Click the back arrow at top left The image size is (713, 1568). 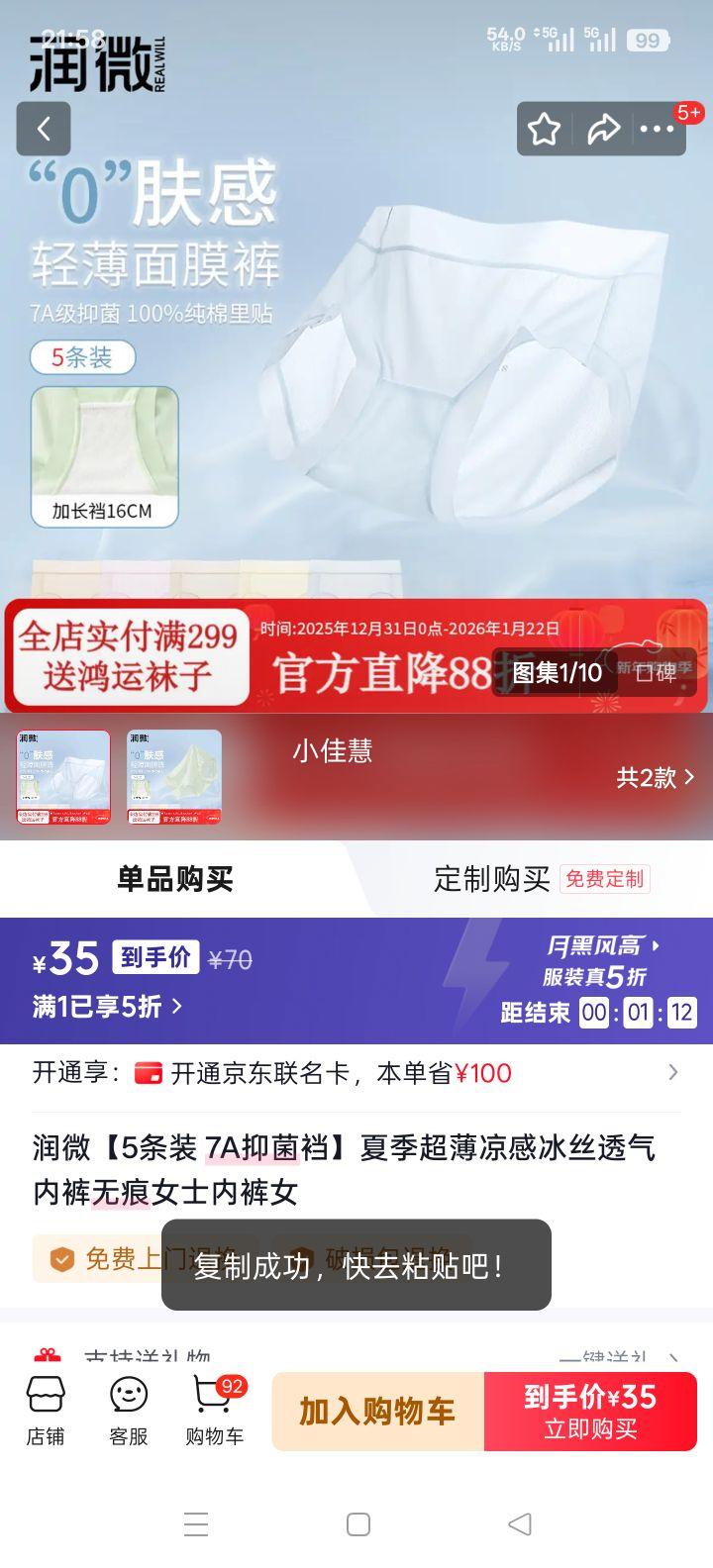44,130
